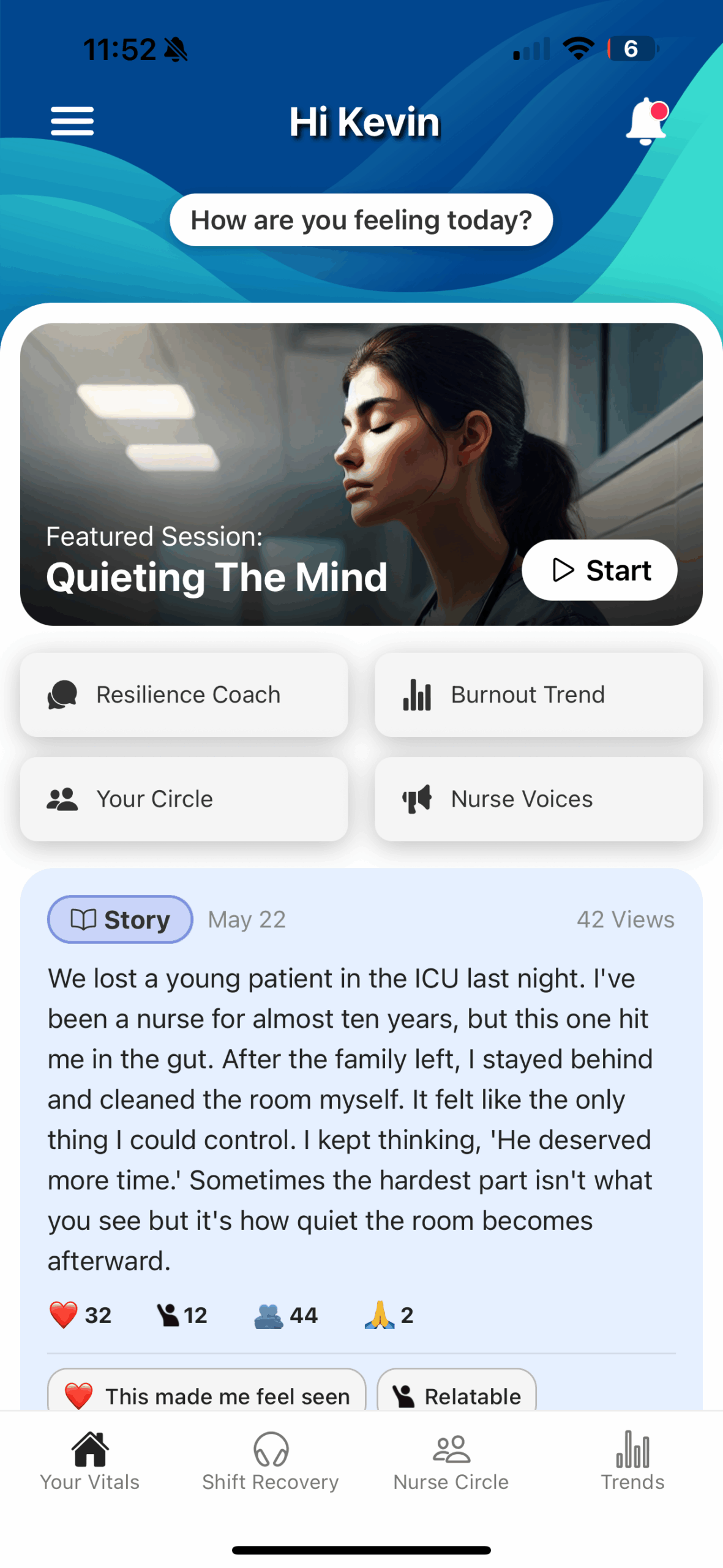Select the Your Vitals tab
This screenshot has width=723, height=1568.
coord(90,1461)
